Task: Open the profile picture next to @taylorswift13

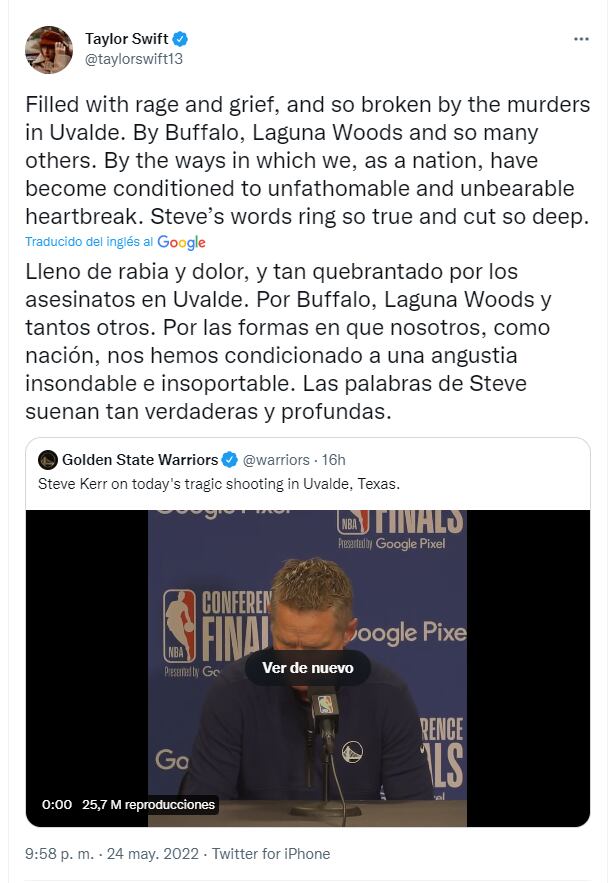Action: click(x=49, y=49)
